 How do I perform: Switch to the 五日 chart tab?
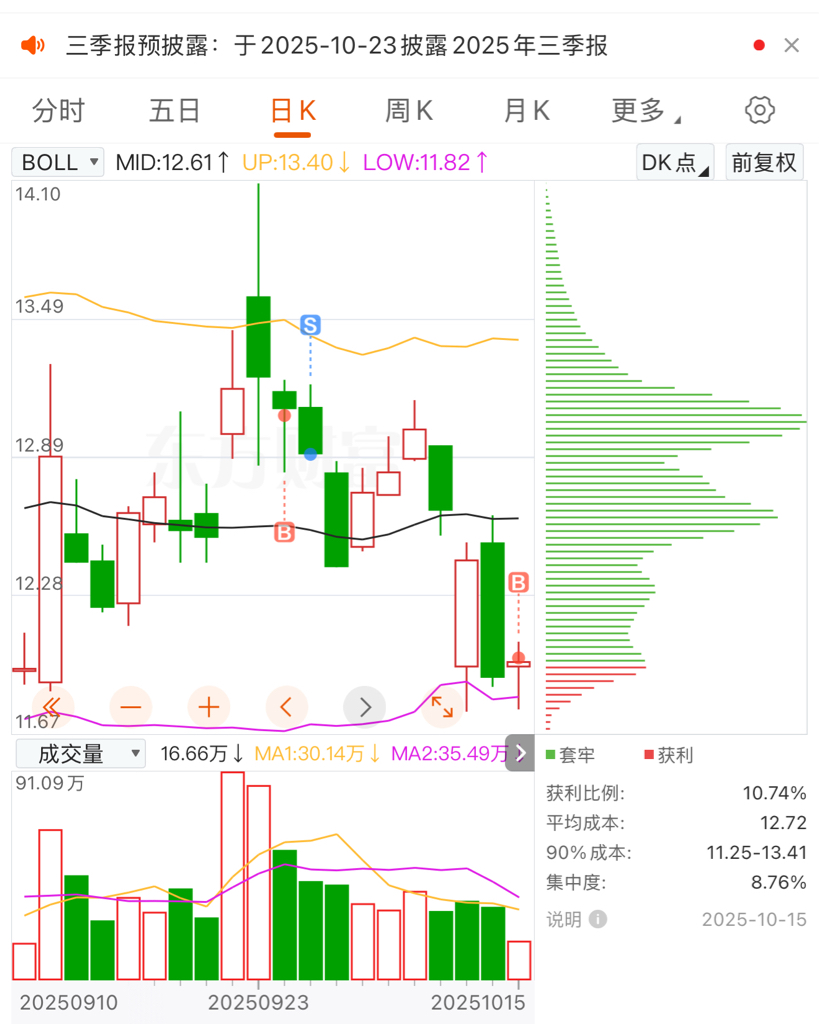(174, 110)
